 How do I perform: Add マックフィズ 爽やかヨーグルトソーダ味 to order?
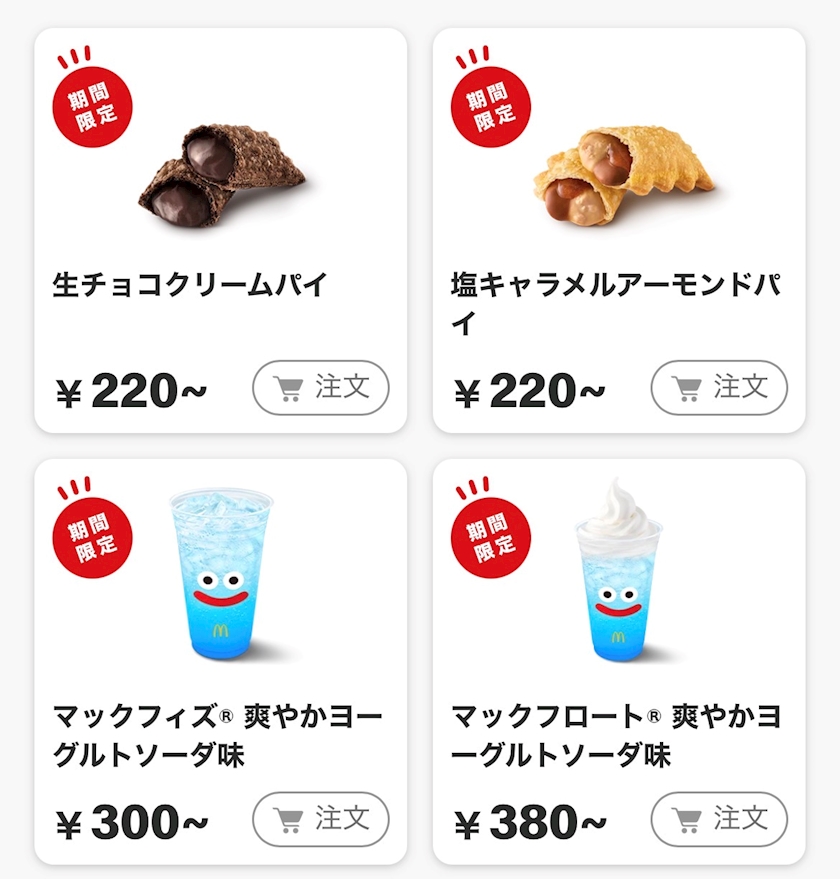pos(320,819)
